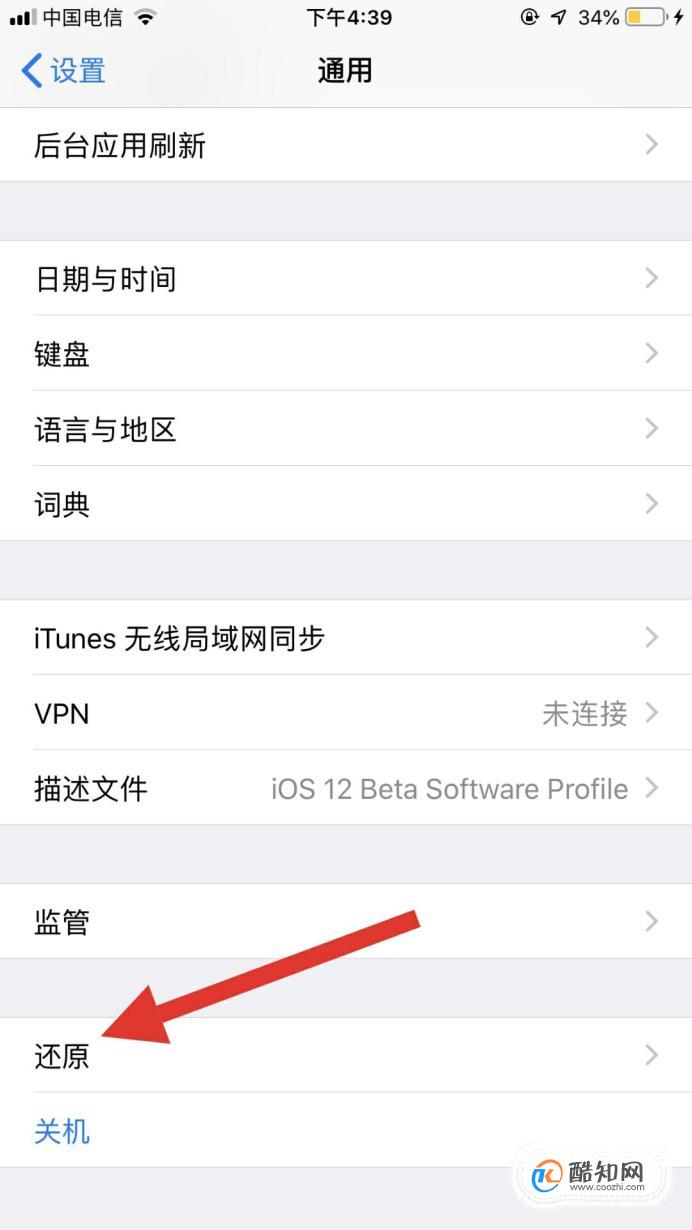Go back to 设置
This screenshot has width=692, height=1230.
[x=63, y=71]
